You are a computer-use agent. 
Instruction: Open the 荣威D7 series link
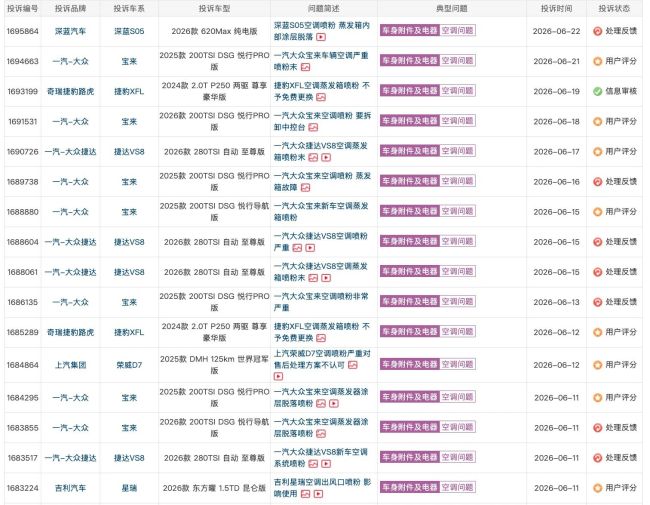tap(129, 365)
